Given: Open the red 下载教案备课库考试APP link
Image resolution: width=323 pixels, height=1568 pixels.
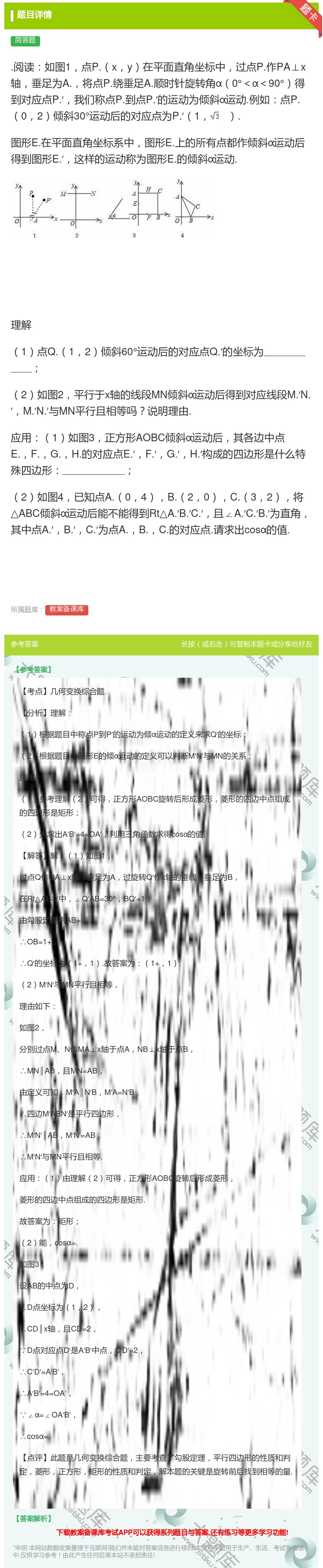Looking at the screenshot, I should click(x=172, y=1532).
